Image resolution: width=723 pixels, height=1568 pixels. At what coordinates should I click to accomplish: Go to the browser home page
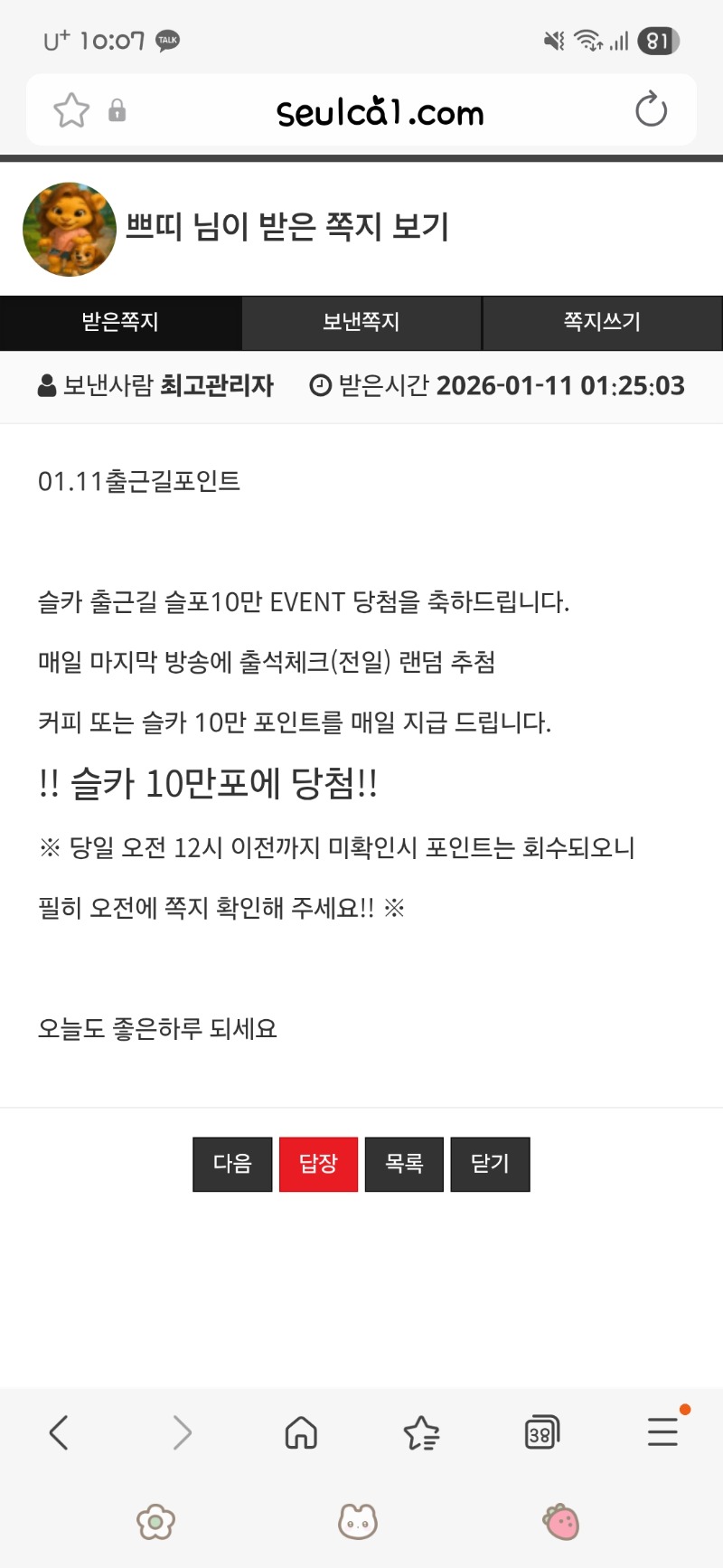tap(301, 1432)
